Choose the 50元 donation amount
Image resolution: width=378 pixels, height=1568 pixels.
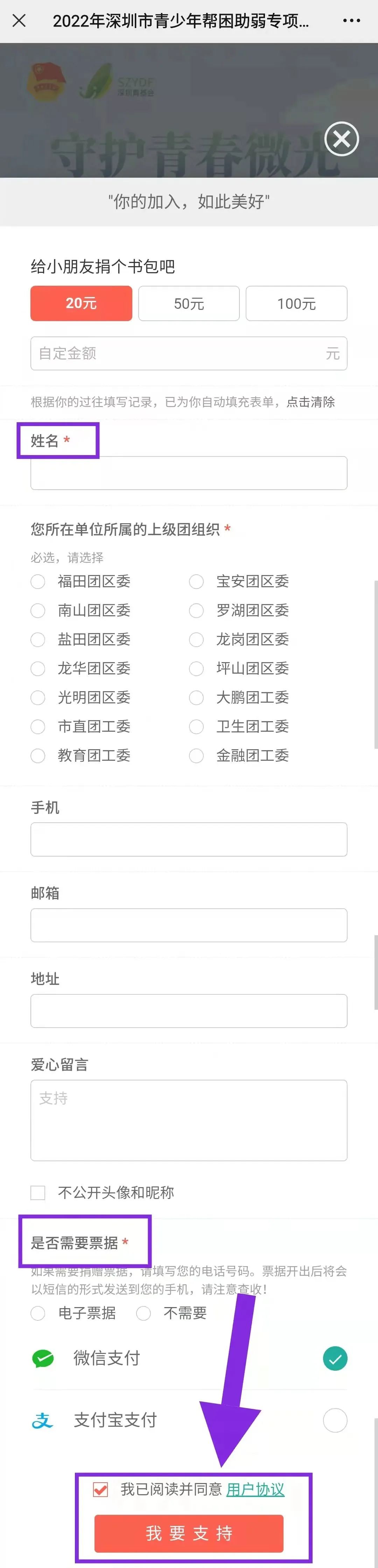(189, 303)
